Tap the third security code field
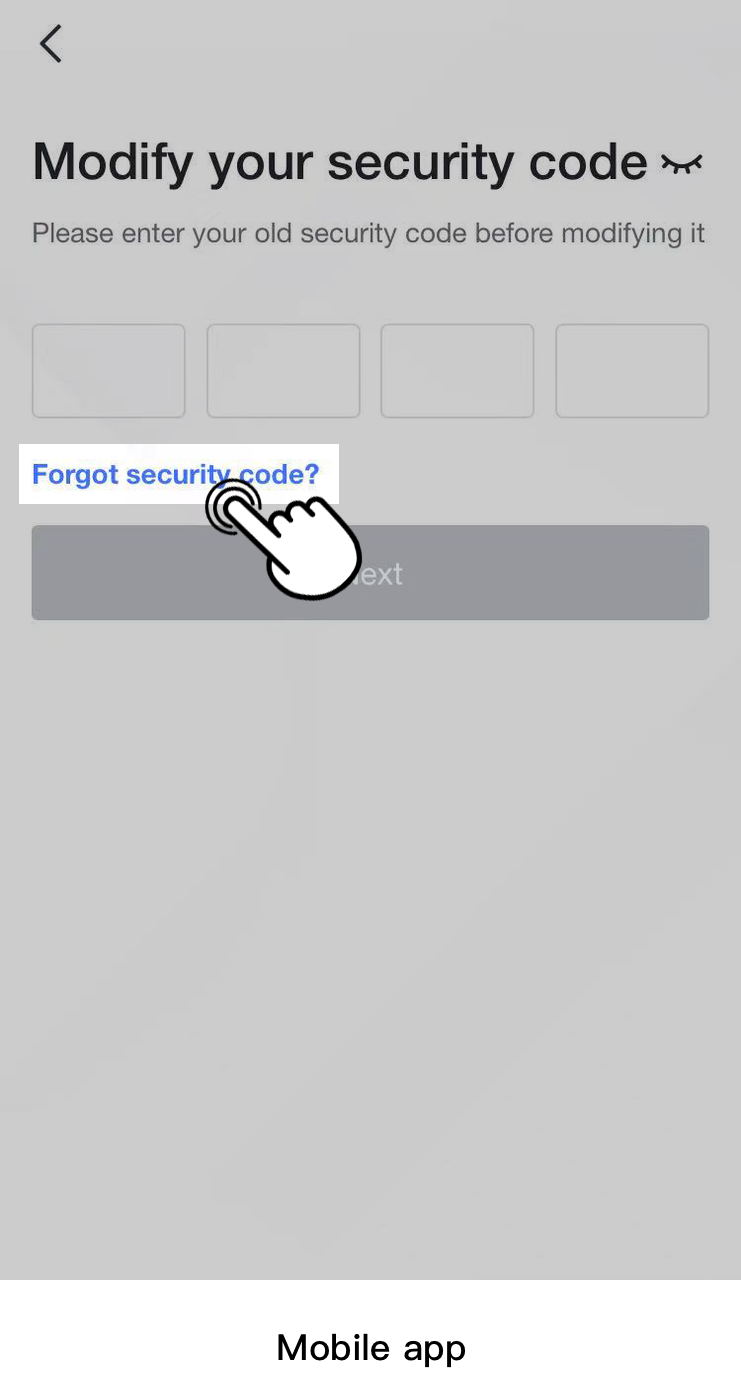Image resolution: width=741 pixels, height=1400 pixels. coord(457,370)
